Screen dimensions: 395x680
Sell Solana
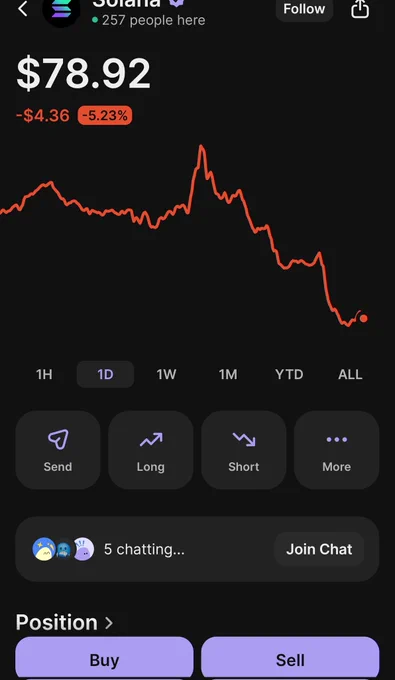(290, 659)
